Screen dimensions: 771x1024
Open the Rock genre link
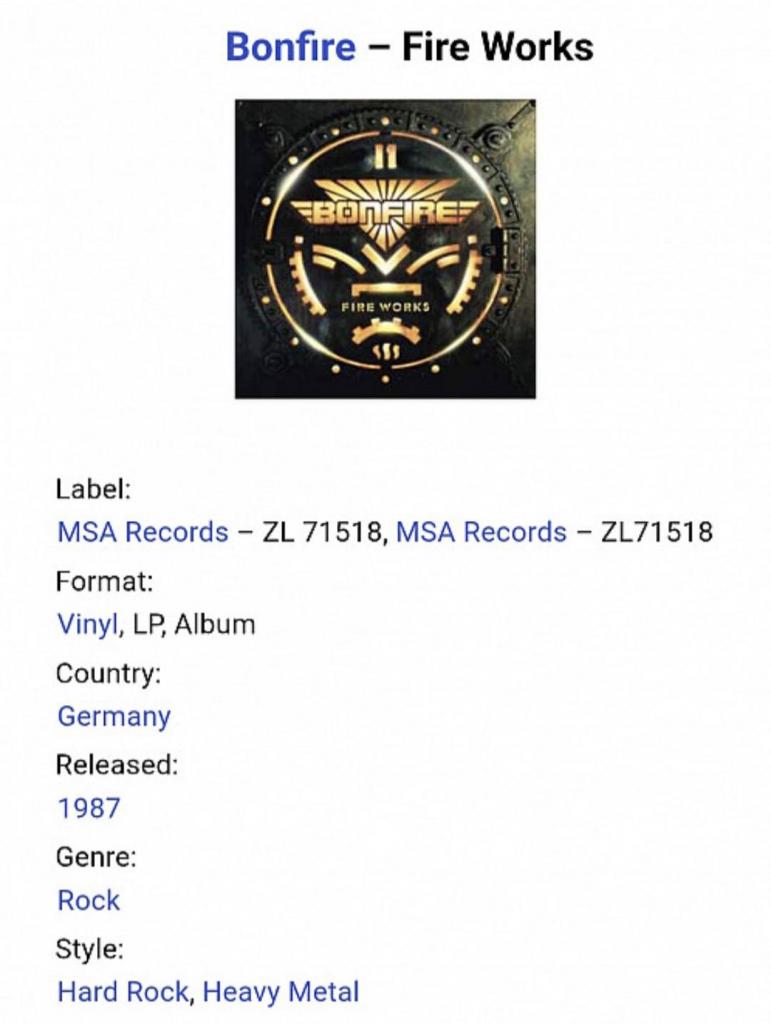pyautogui.click(x=89, y=900)
